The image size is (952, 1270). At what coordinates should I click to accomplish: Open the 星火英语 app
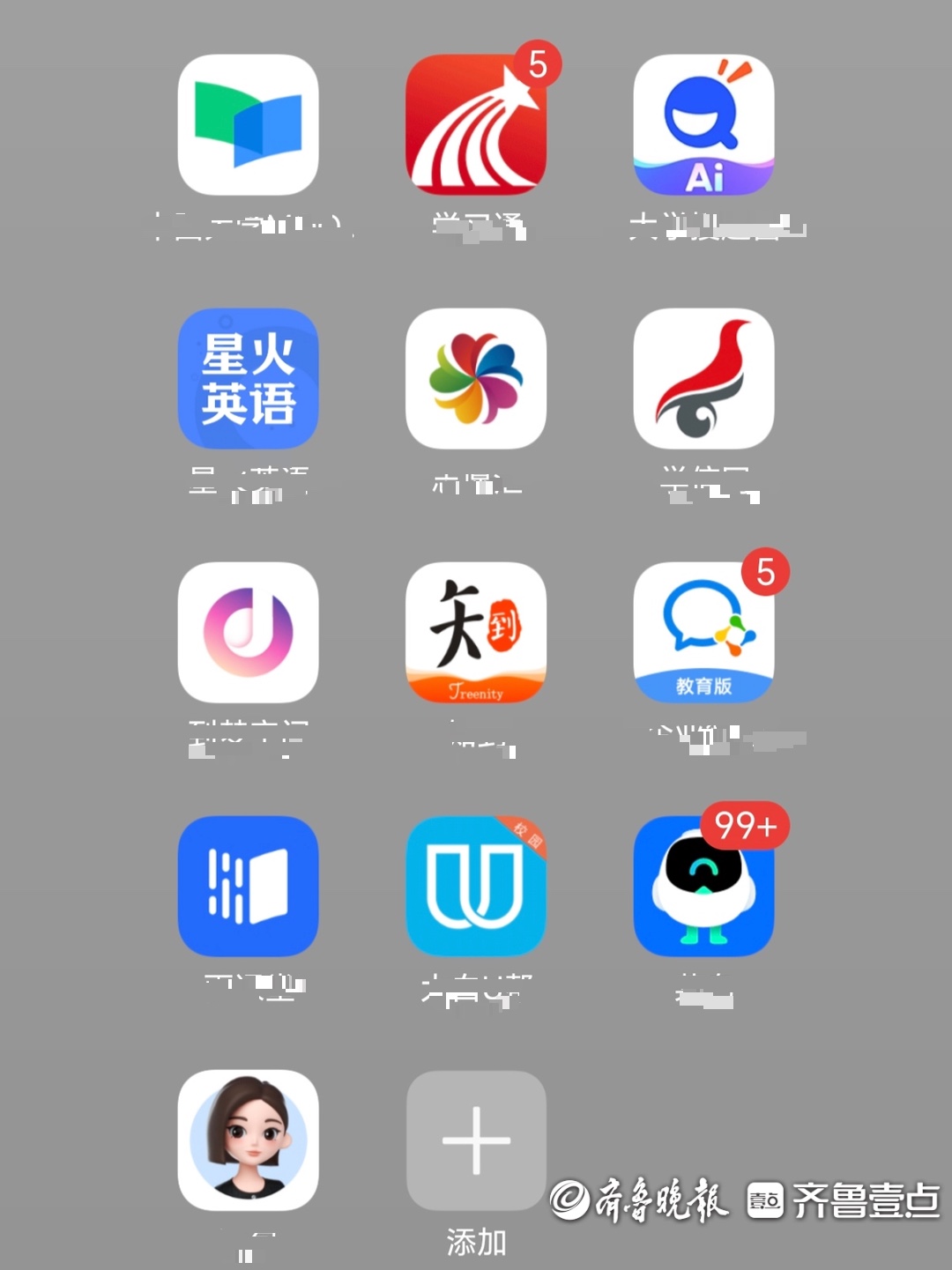(248, 379)
